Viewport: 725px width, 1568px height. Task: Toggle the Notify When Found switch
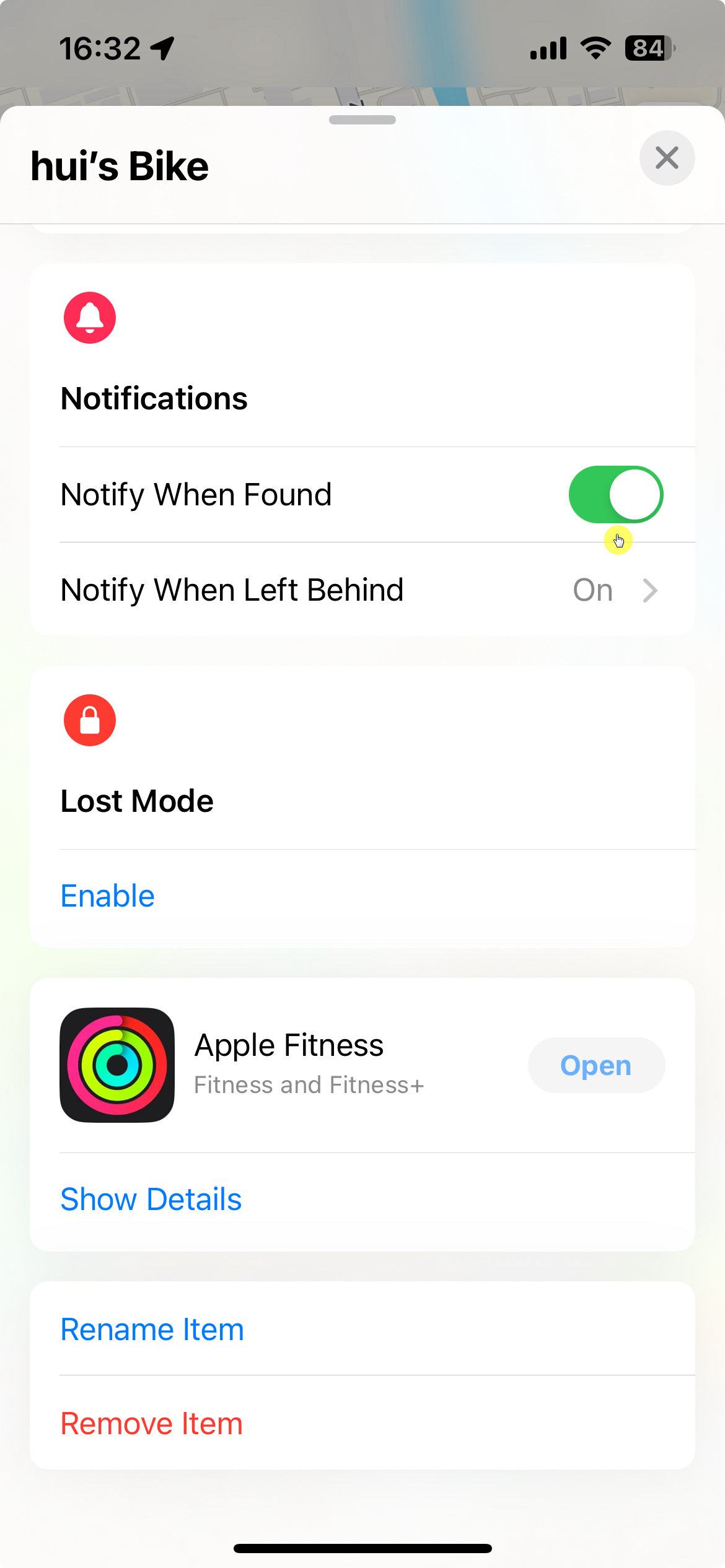click(616, 494)
